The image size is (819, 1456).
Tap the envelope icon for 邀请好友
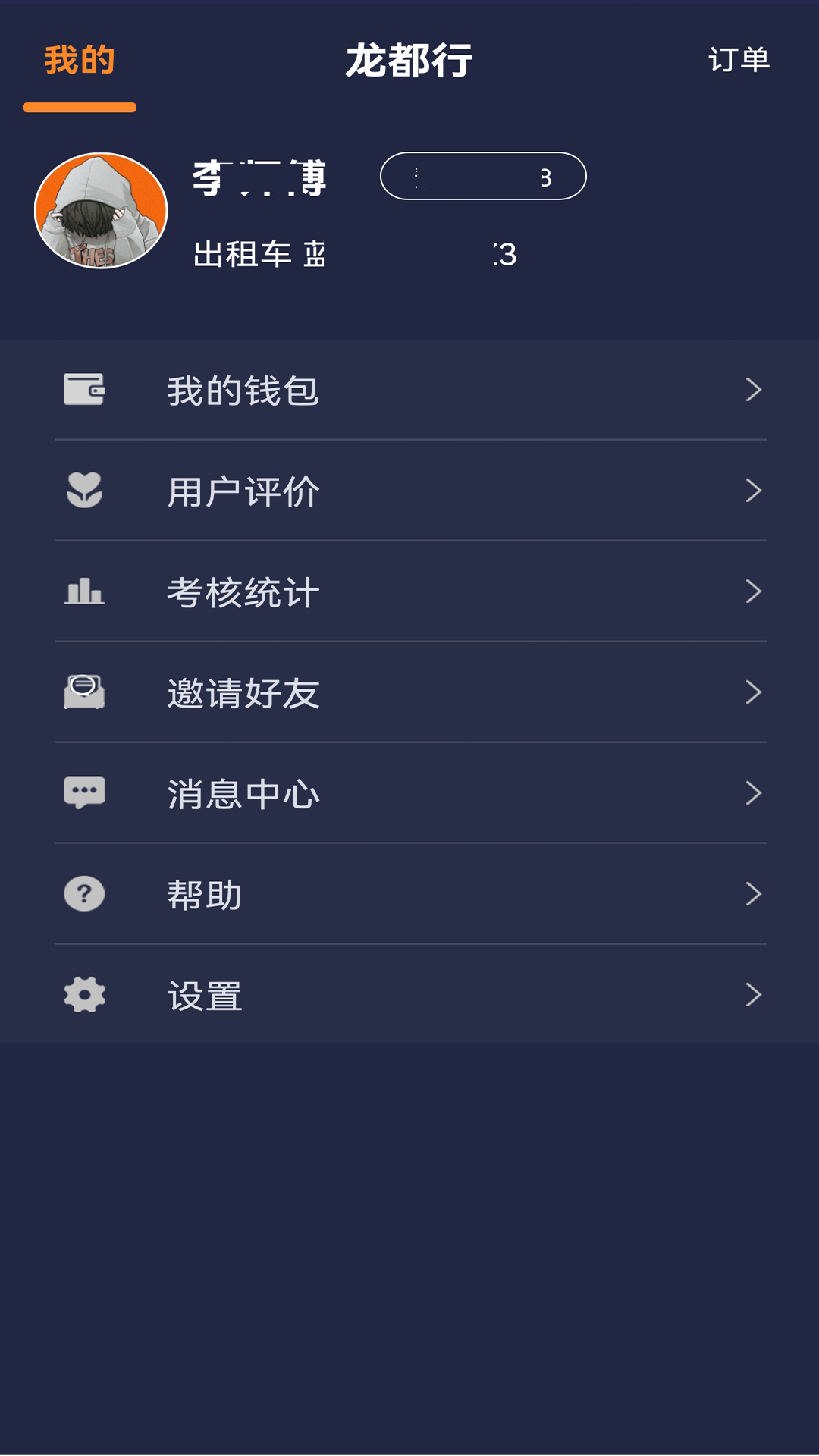pos(83,692)
